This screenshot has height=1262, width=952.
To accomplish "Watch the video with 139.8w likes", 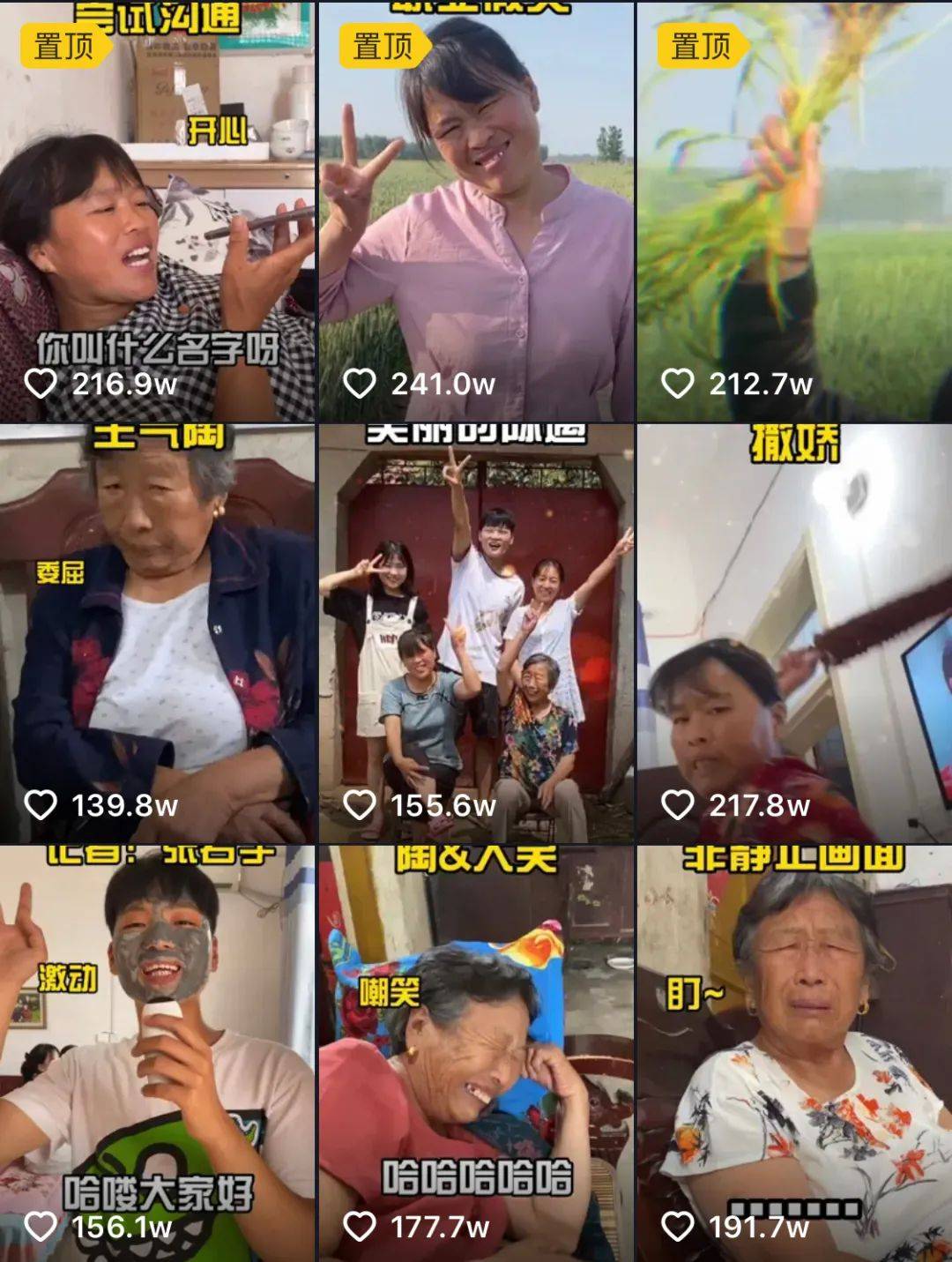I will 157,633.
